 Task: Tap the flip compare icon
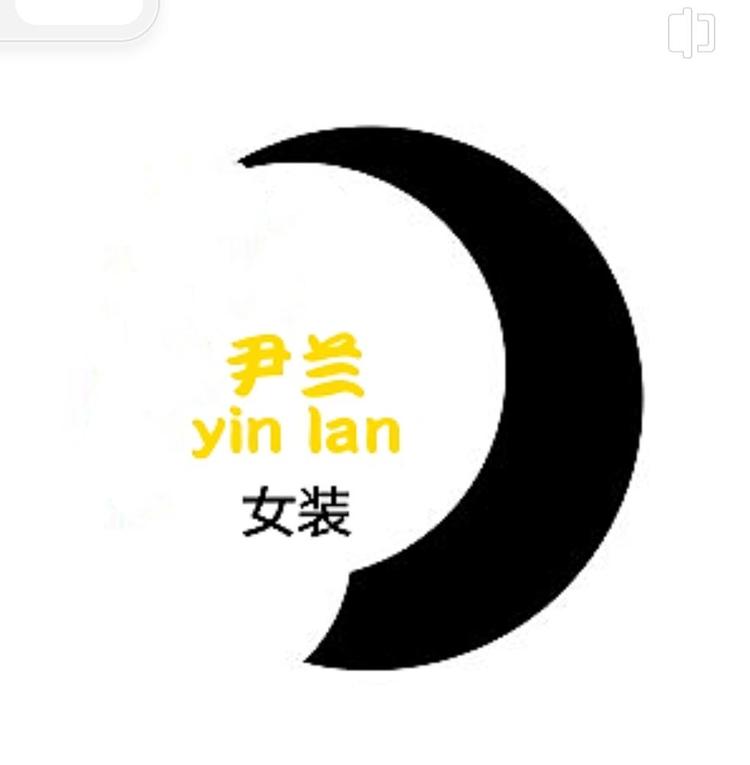point(691,32)
